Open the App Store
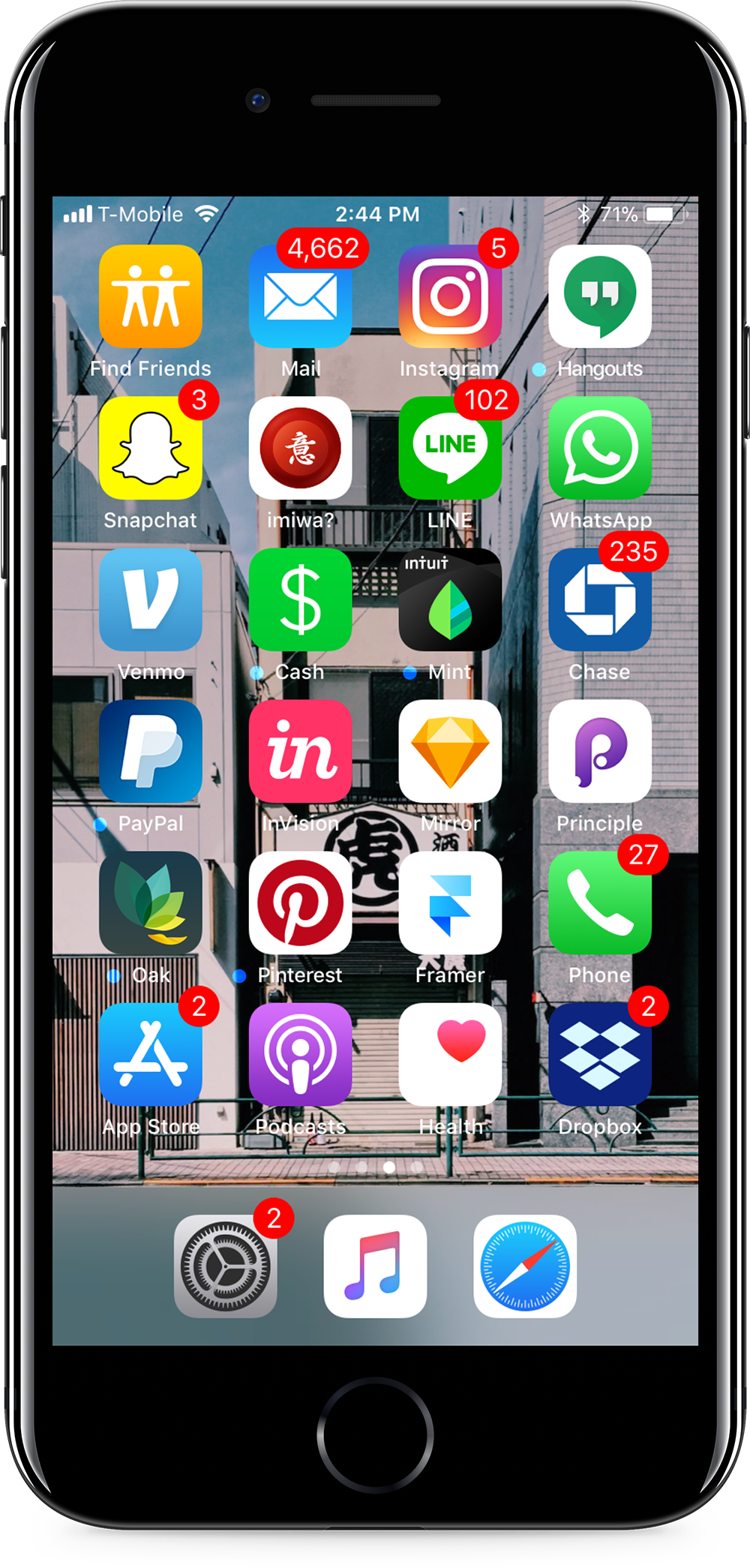750x1568 pixels. [150, 1054]
